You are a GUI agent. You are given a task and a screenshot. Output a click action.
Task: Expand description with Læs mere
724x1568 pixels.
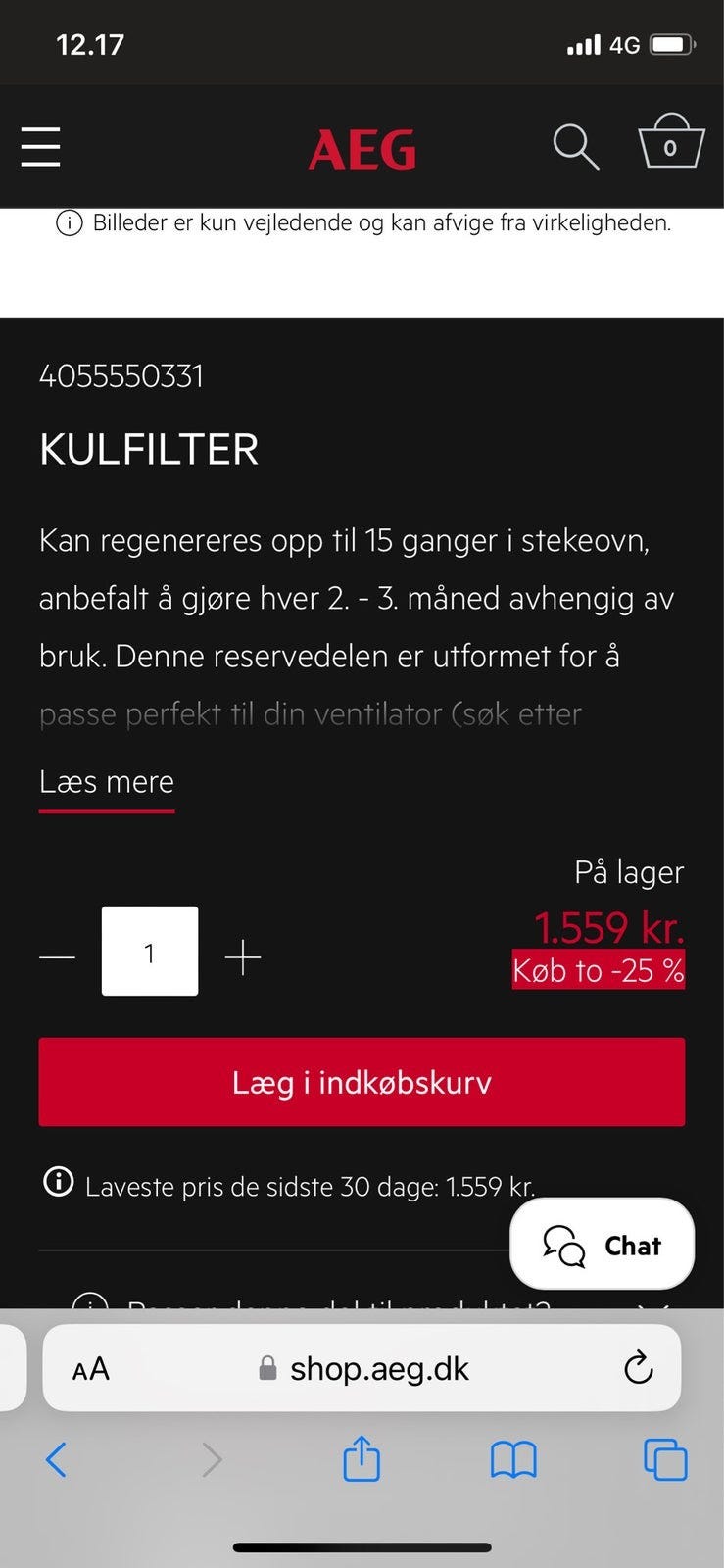pos(107,783)
